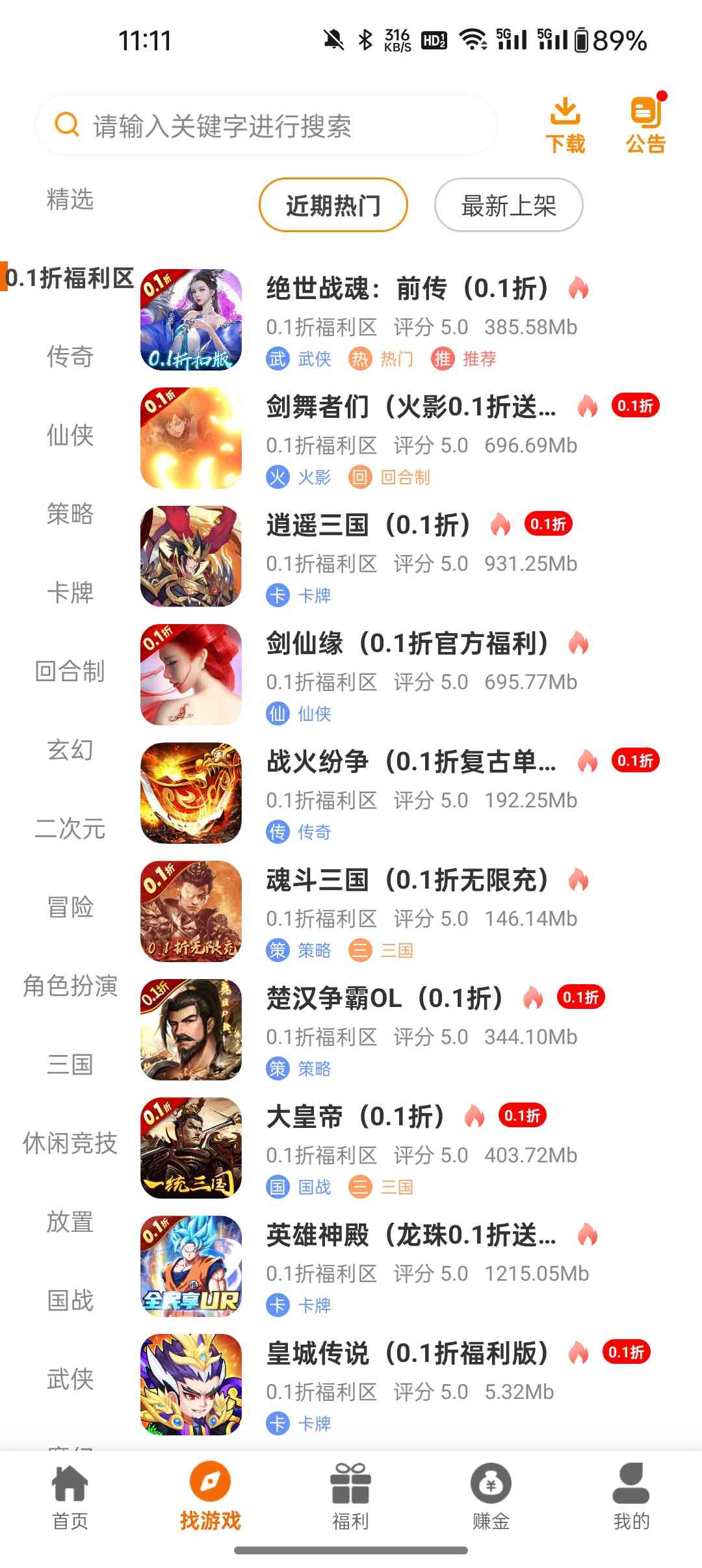
Task: Switch to the 福利 tab
Action: pyautogui.click(x=350, y=1496)
